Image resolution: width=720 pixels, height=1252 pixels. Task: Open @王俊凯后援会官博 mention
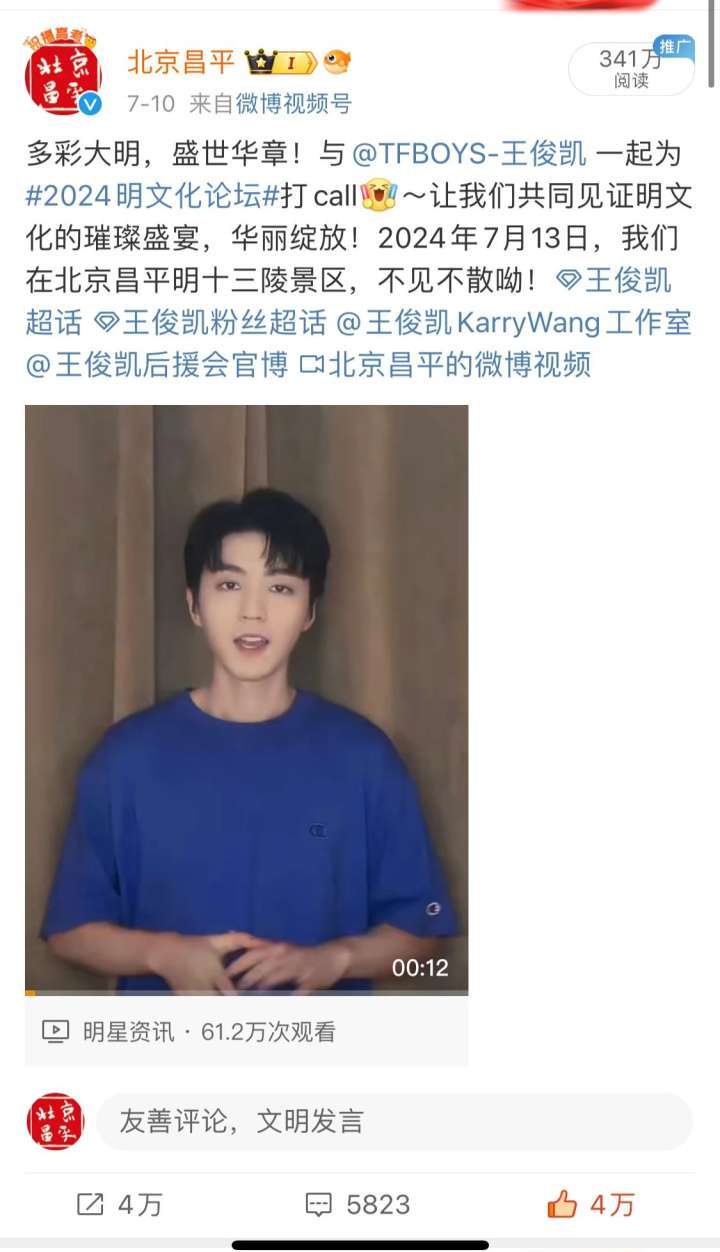pyautogui.click(x=158, y=364)
